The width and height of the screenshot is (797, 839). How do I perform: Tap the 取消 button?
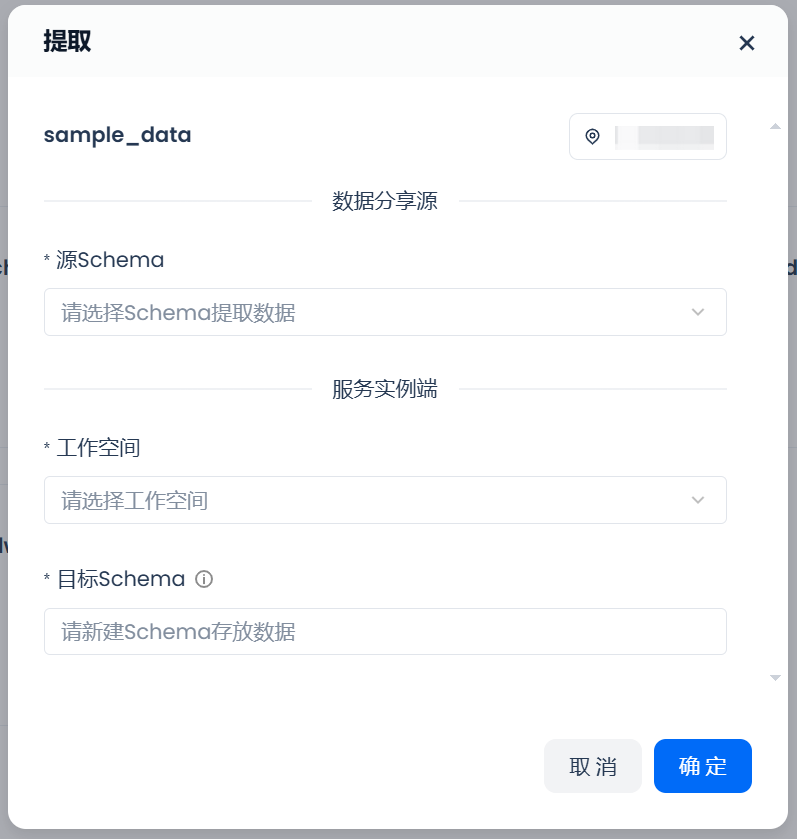point(592,766)
